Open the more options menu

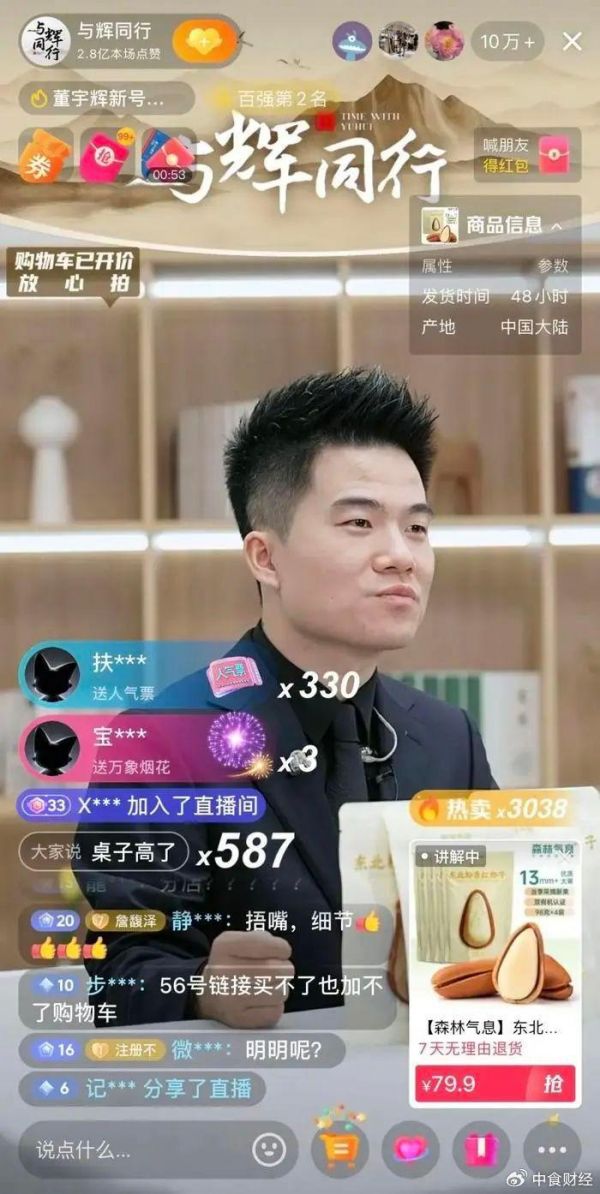click(x=552, y=1149)
